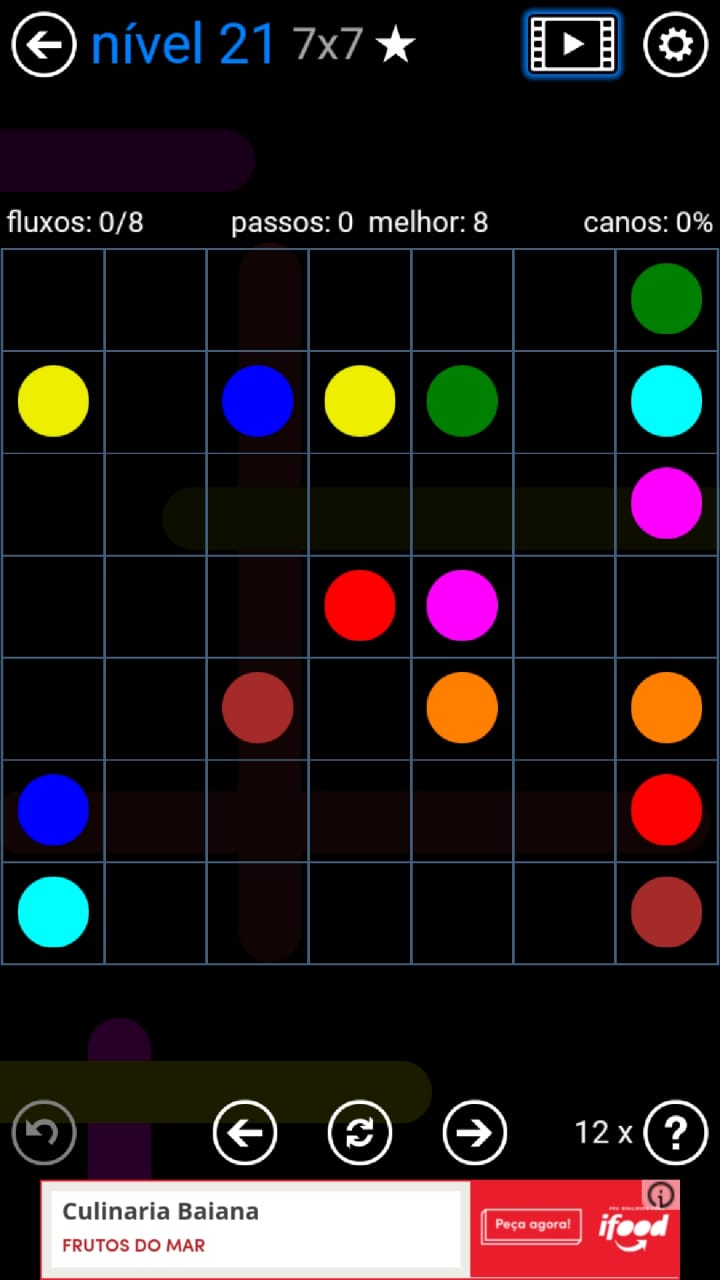Select the magenta dot below the cyan dot
This screenshot has width=720, height=1280.
[x=666, y=503]
